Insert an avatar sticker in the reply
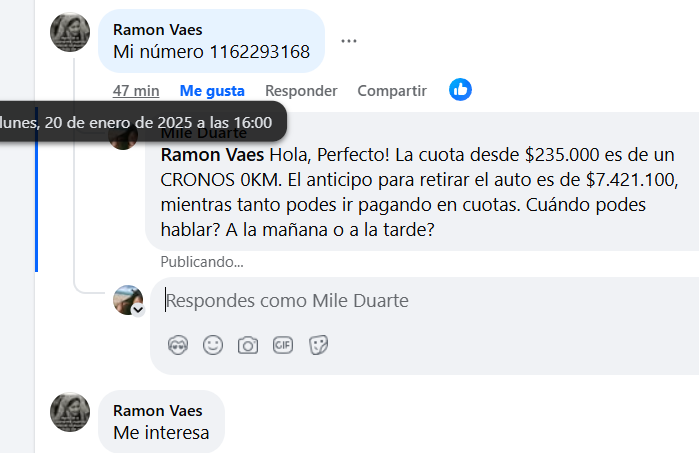 [x=178, y=345]
